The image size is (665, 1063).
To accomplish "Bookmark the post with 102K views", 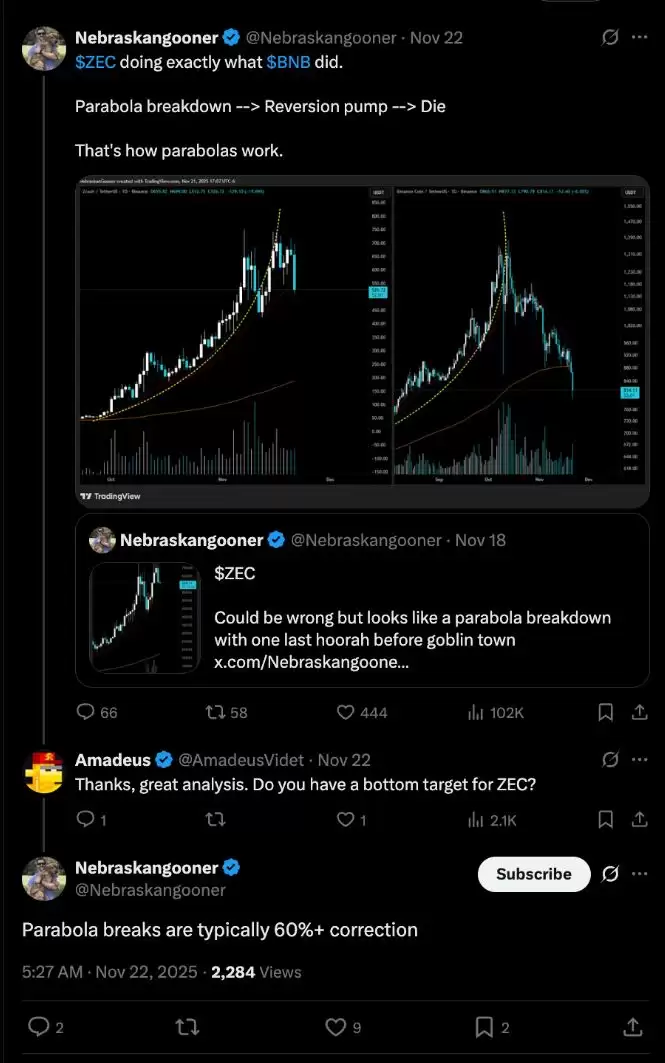I will point(605,712).
